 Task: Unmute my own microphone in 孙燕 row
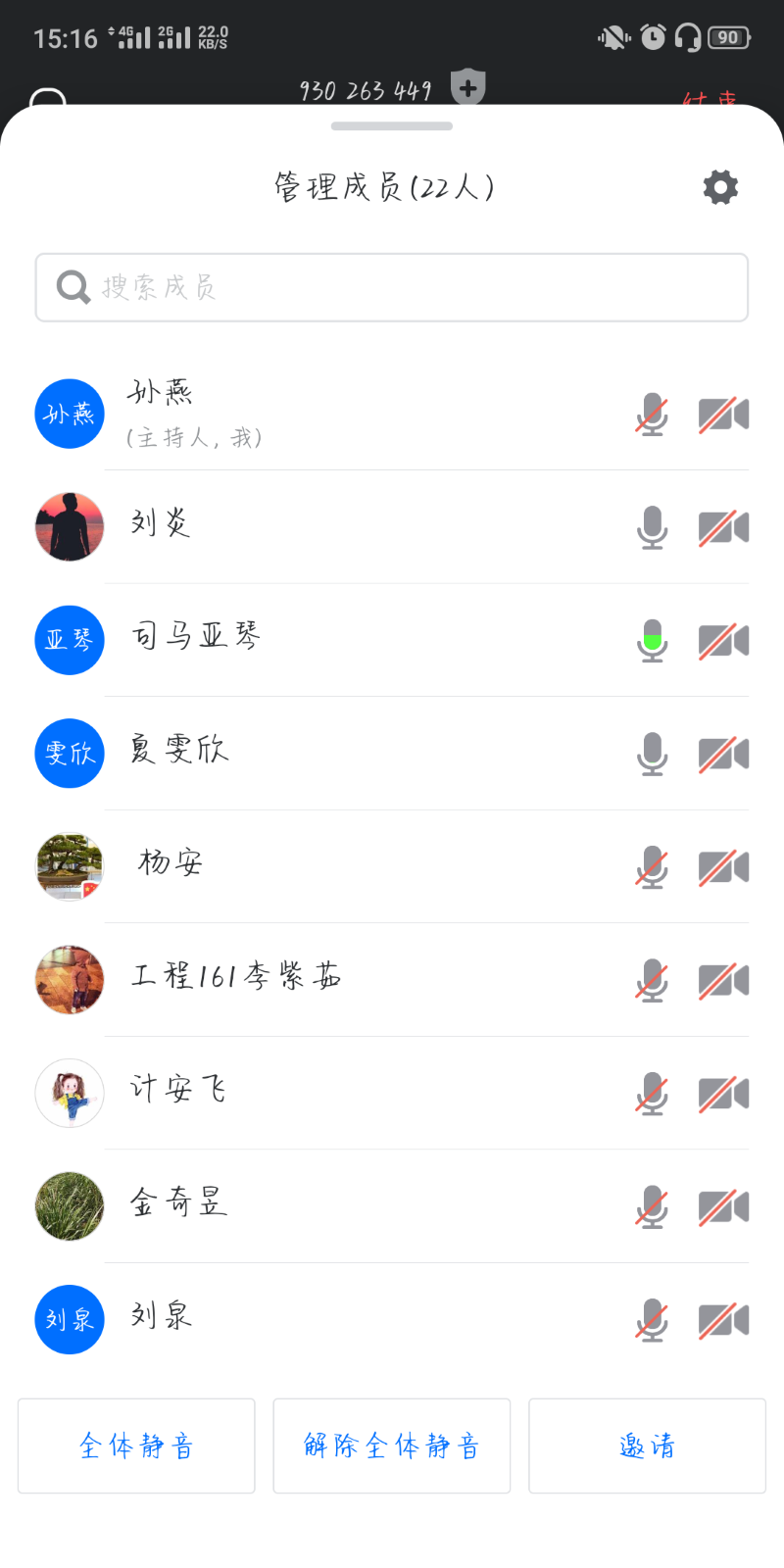652,415
